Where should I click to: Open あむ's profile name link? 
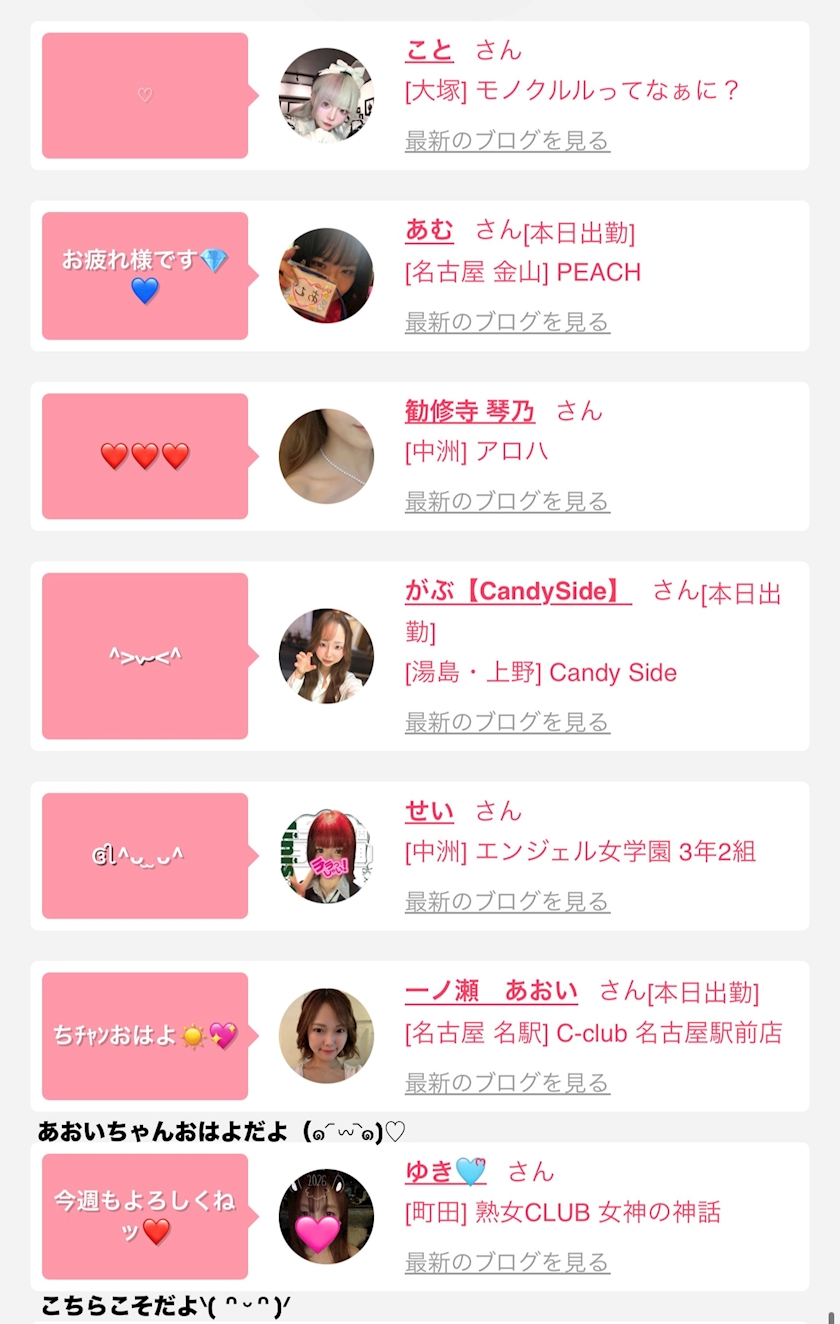click(x=429, y=231)
